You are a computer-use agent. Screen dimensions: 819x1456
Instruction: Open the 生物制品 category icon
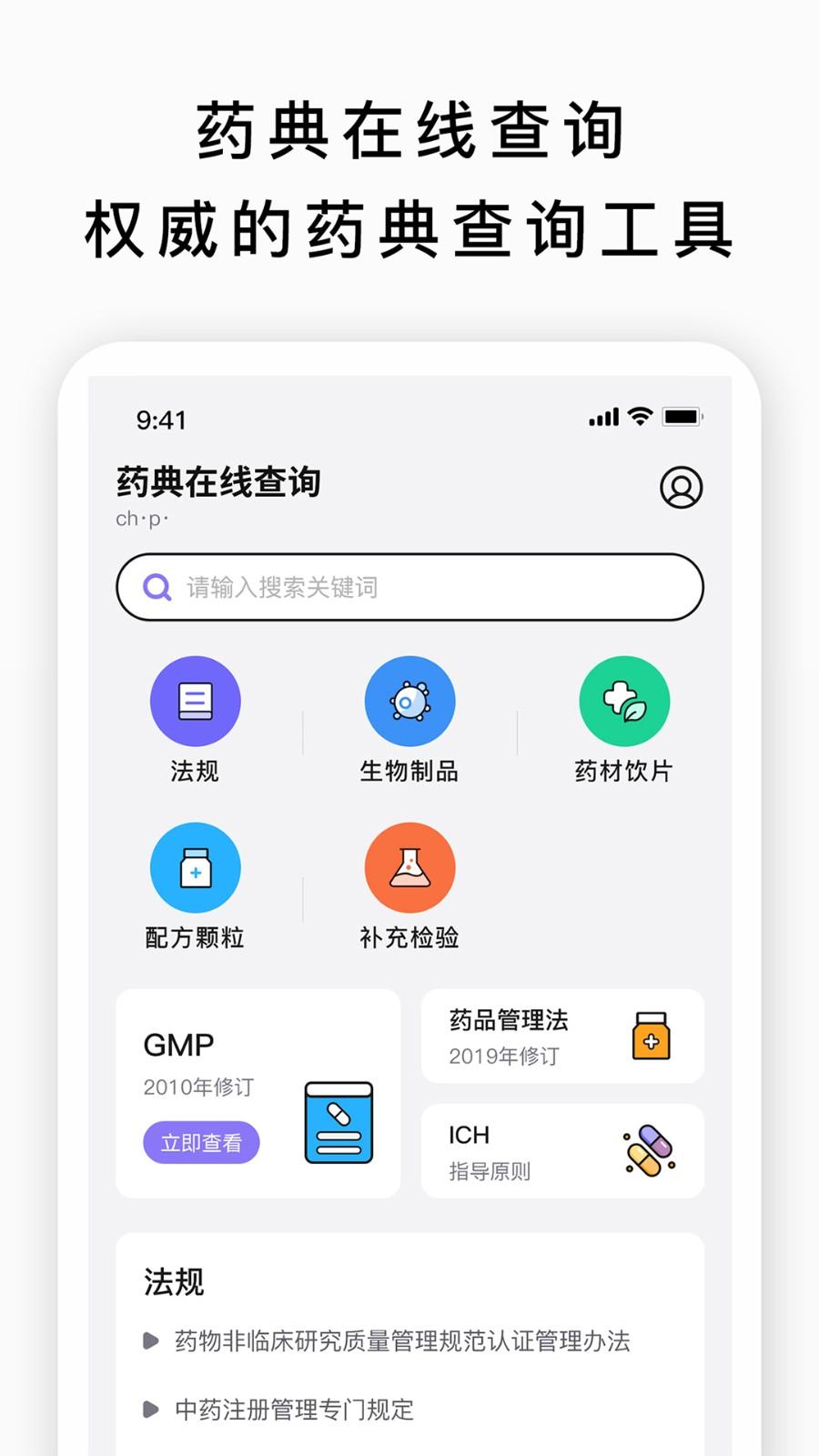point(410,700)
